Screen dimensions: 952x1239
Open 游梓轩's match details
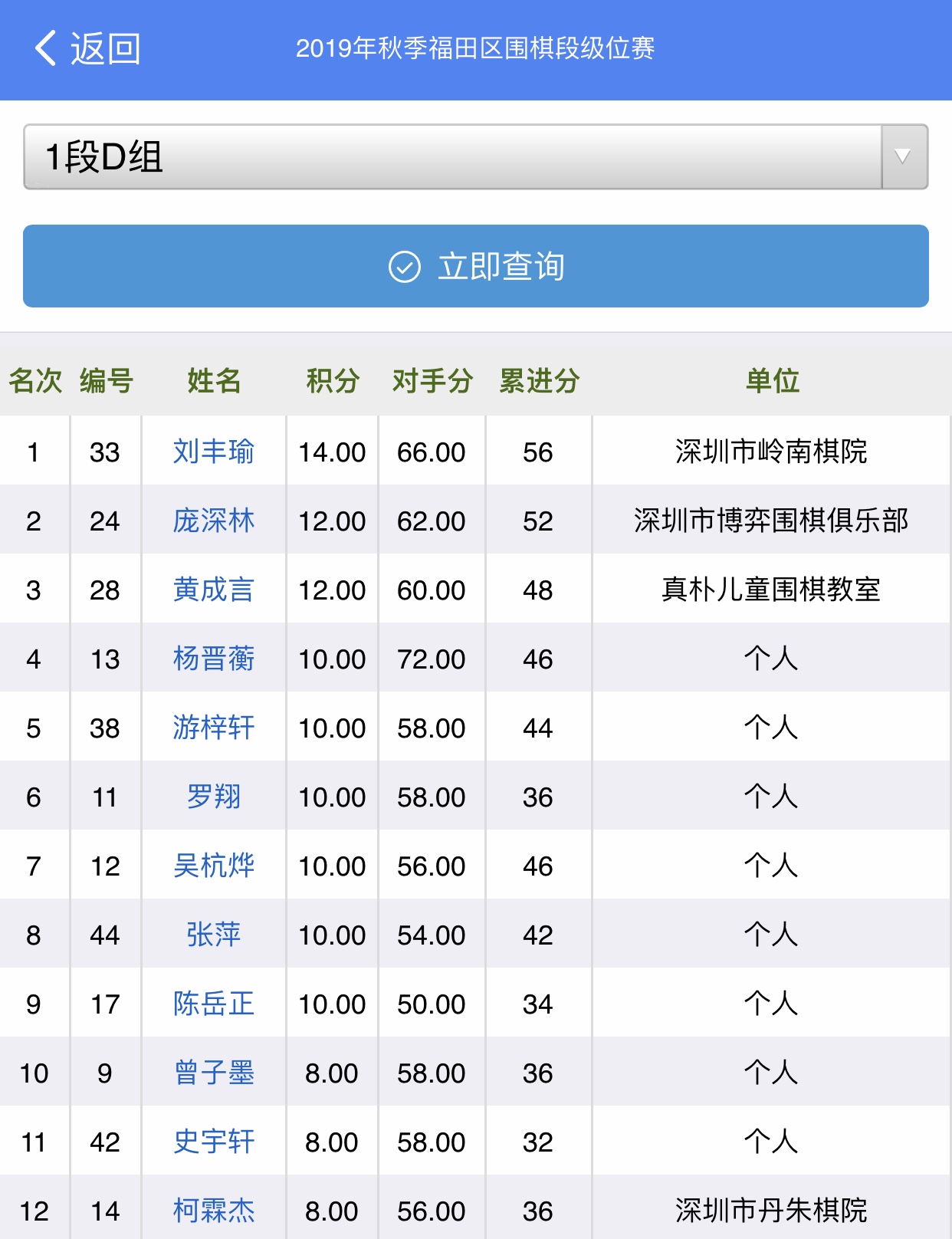pyautogui.click(x=213, y=728)
